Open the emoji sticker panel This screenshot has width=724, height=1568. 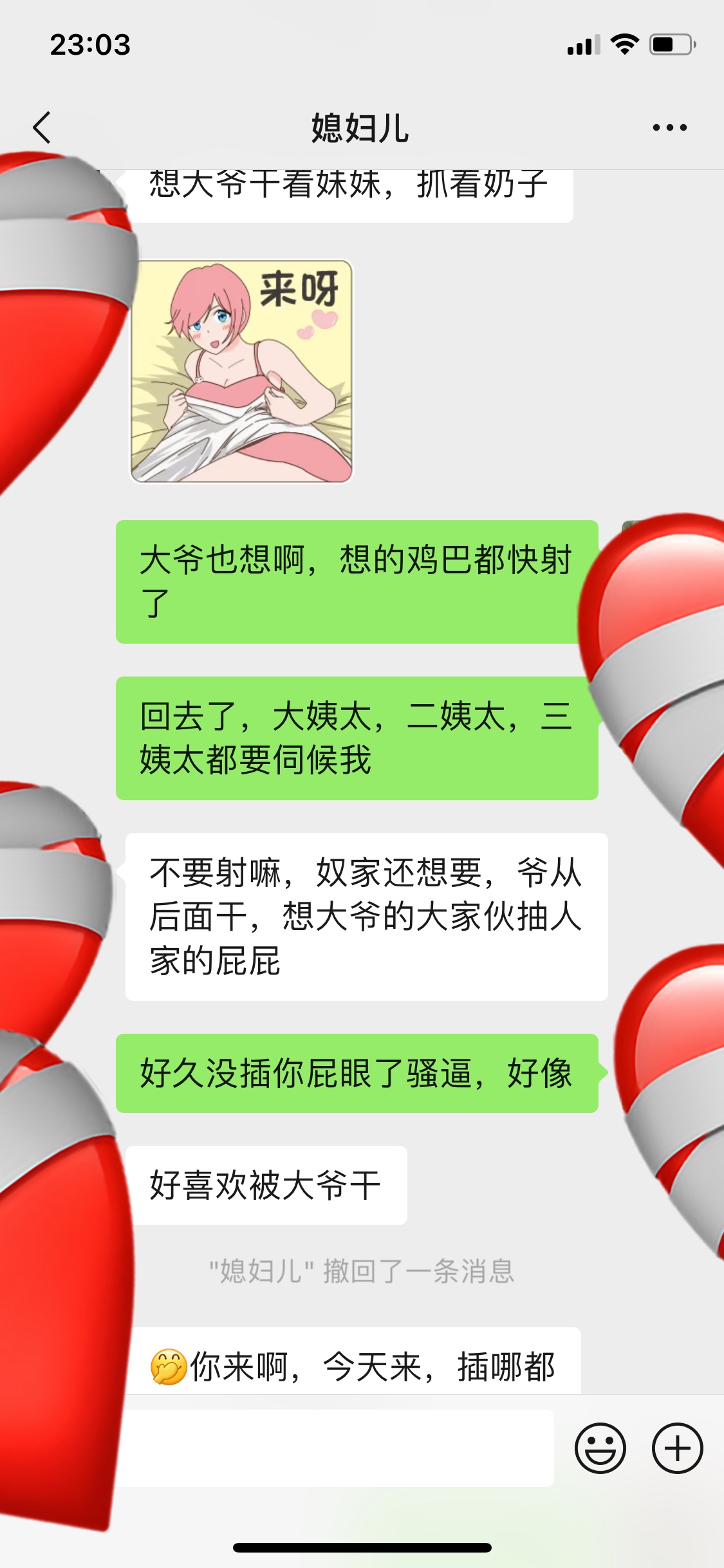click(x=600, y=1448)
